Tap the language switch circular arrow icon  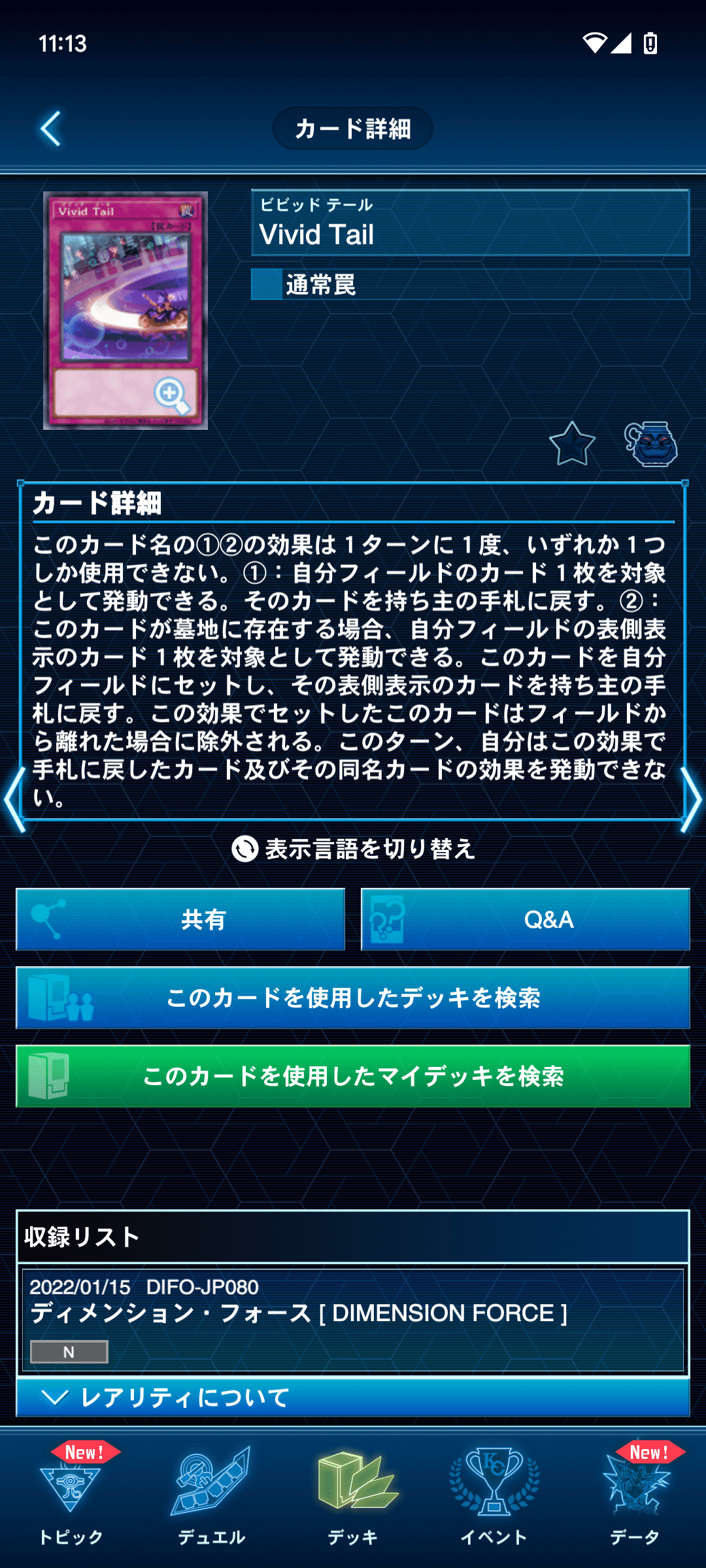click(x=245, y=848)
